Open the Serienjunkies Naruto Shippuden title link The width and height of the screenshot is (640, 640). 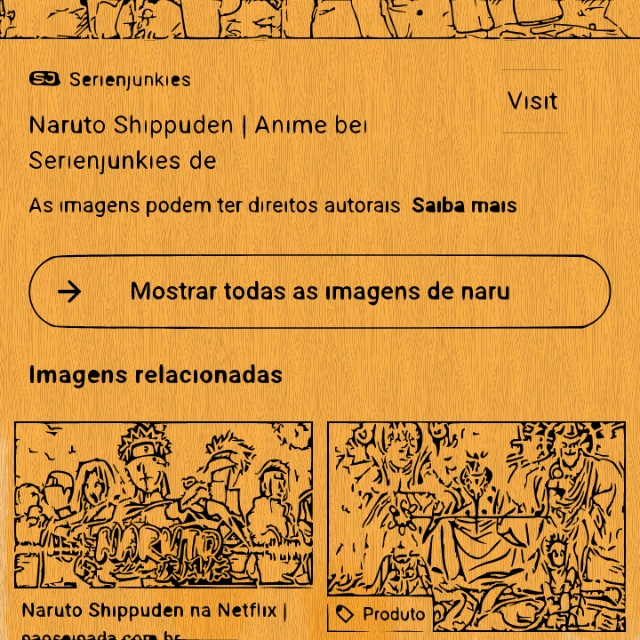tap(198, 142)
